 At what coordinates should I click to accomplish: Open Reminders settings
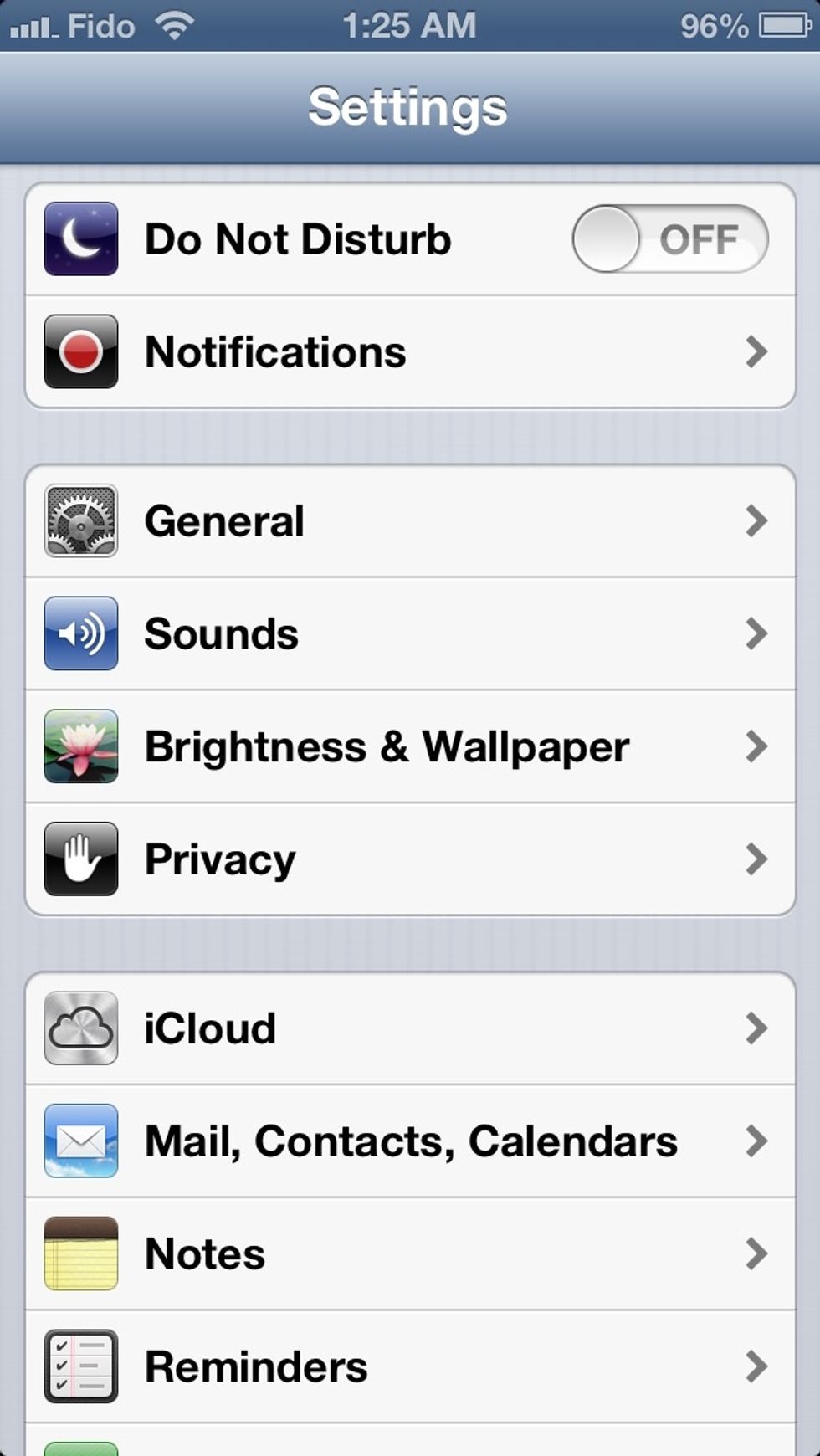coord(410,1366)
